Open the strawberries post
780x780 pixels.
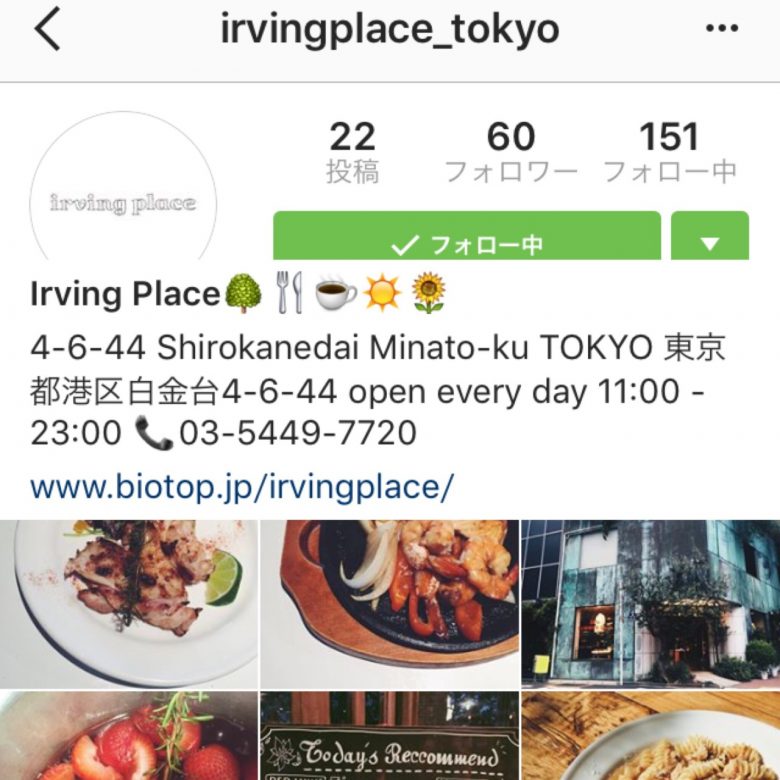128,736
